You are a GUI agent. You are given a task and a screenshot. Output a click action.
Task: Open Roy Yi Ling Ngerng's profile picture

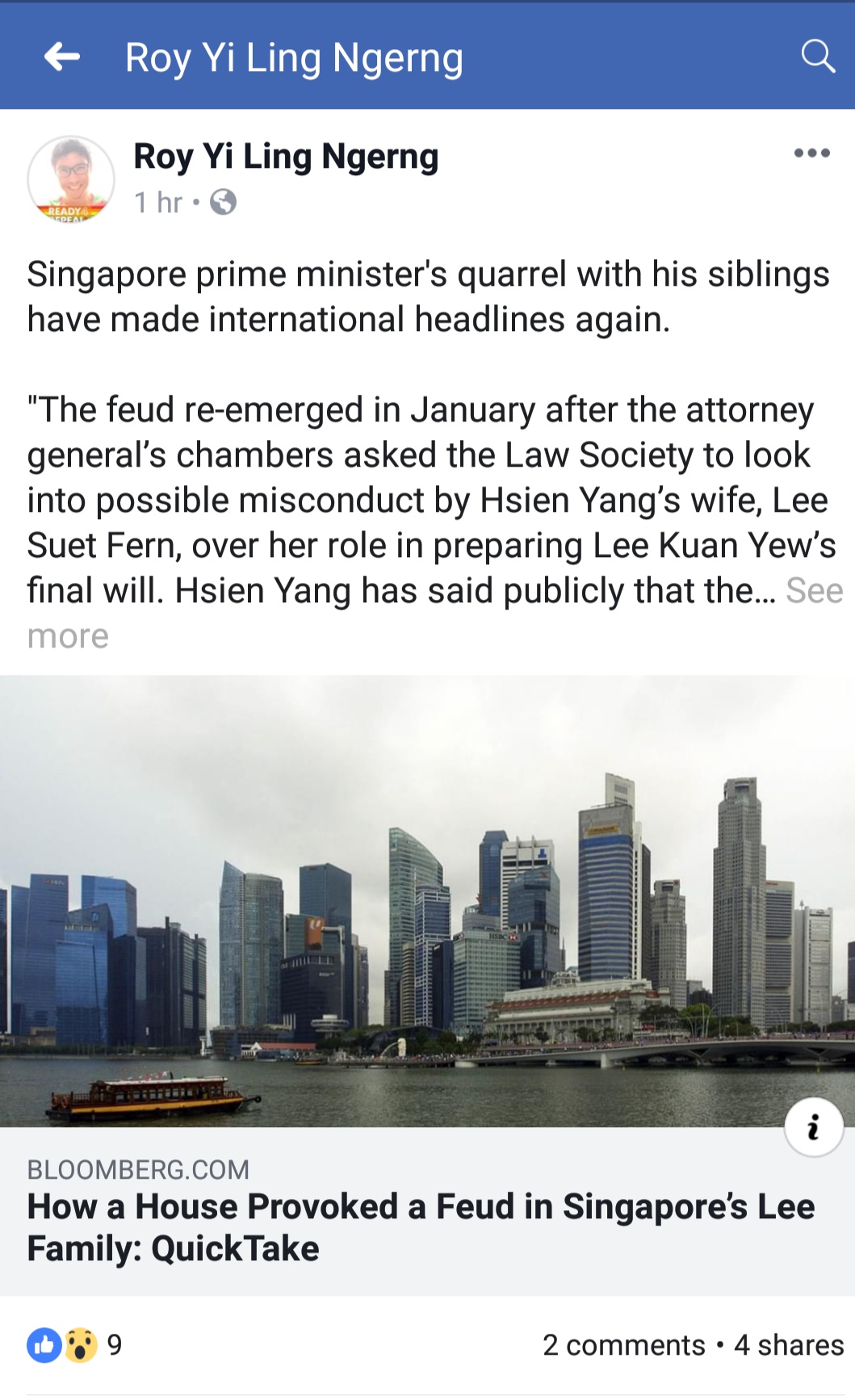[x=71, y=179]
